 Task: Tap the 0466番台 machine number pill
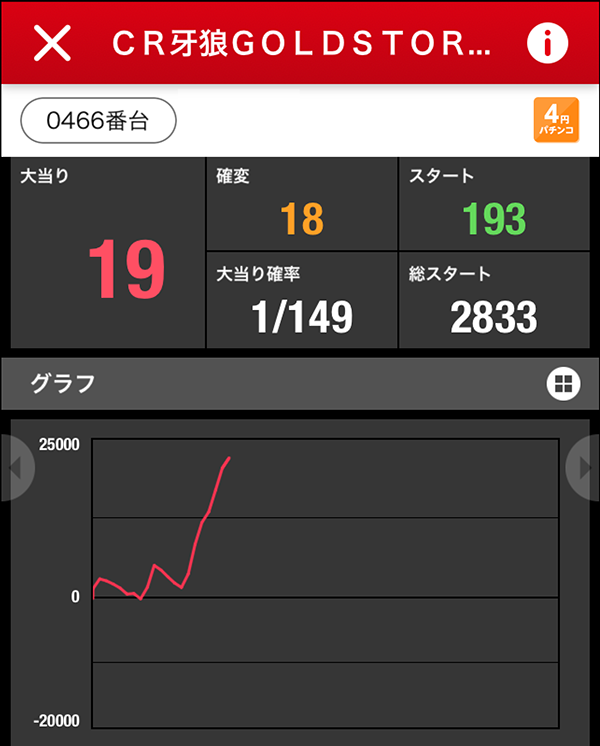98,121
